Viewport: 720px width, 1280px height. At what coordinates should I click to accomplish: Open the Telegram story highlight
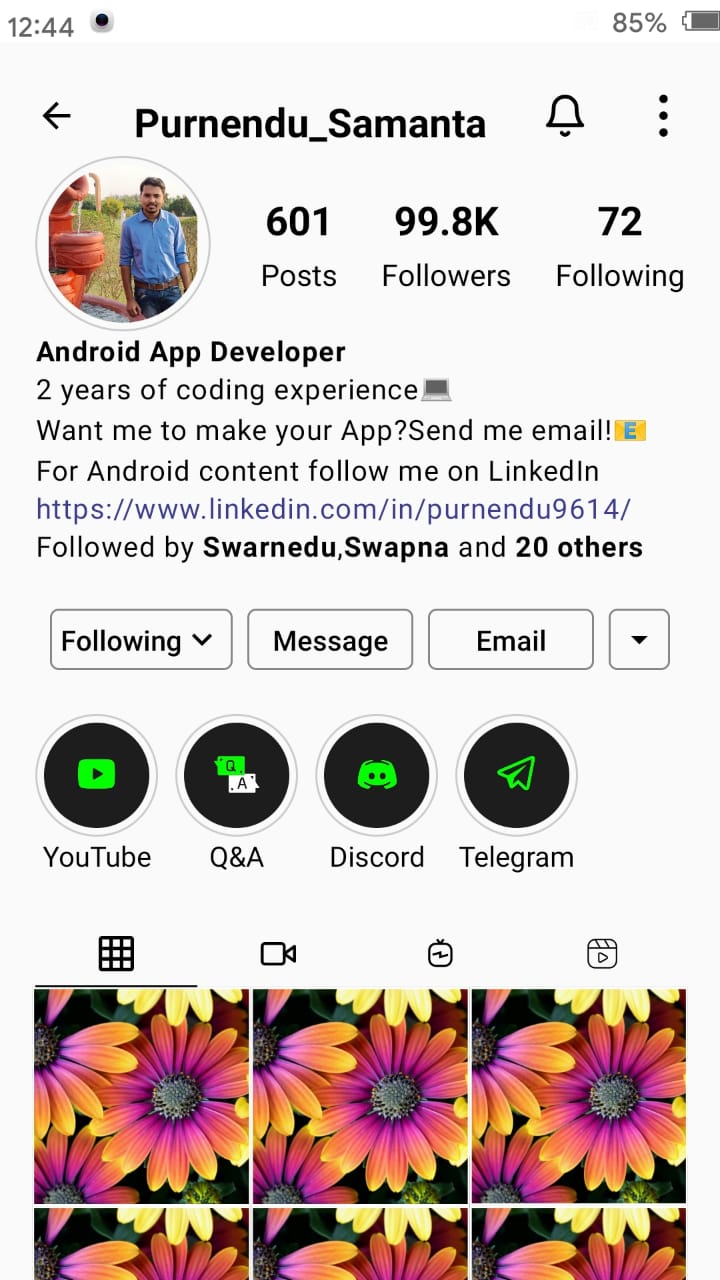516,775
